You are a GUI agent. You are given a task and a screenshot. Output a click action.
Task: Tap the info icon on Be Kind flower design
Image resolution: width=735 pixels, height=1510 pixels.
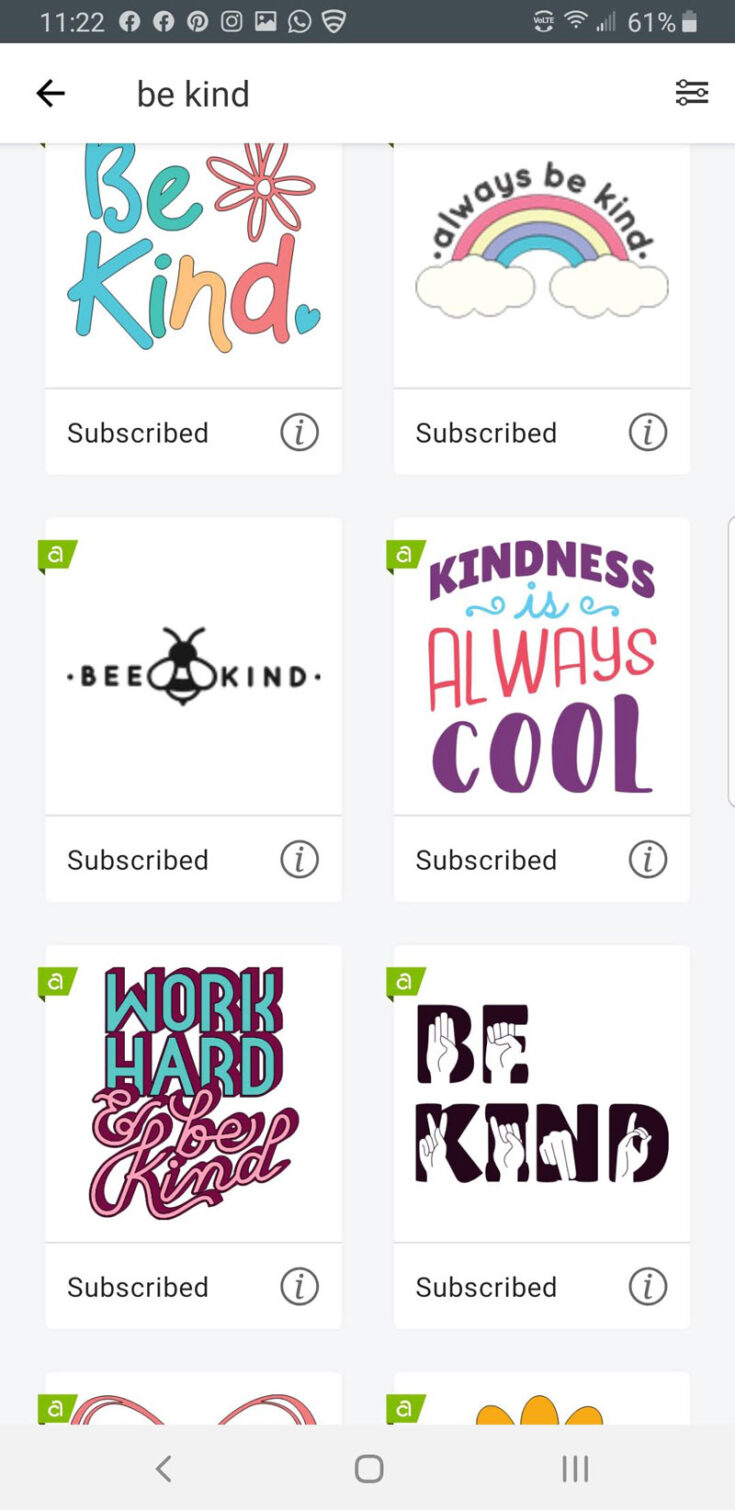tap(299, 432)
